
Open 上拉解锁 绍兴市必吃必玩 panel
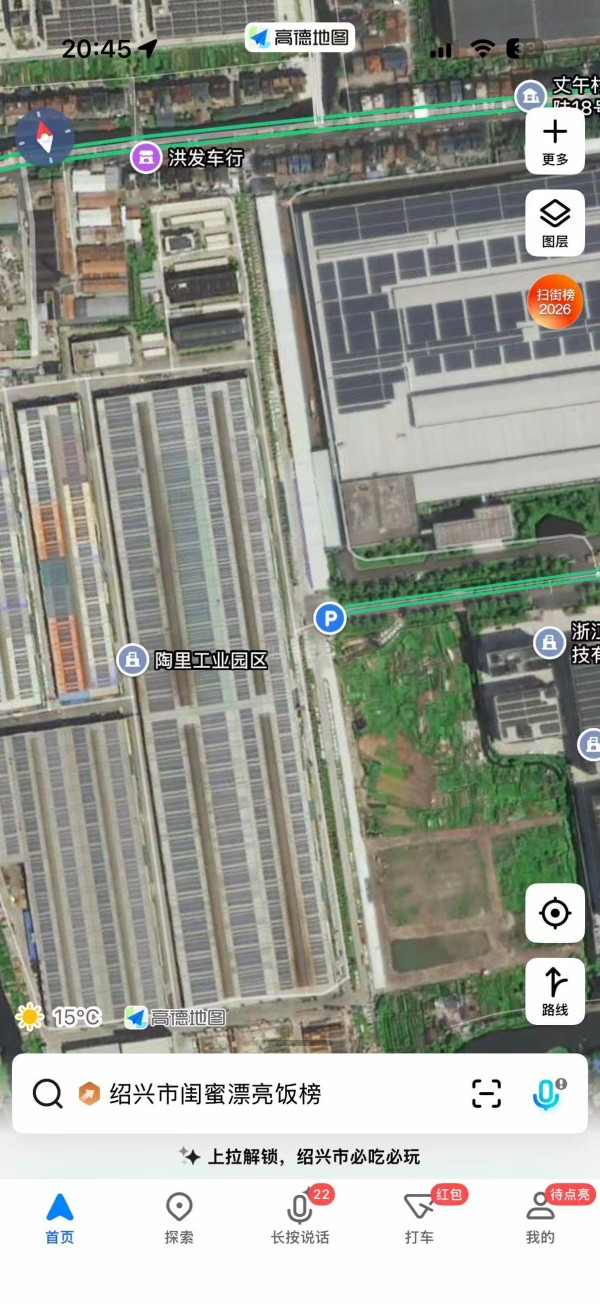[300, 1157]
